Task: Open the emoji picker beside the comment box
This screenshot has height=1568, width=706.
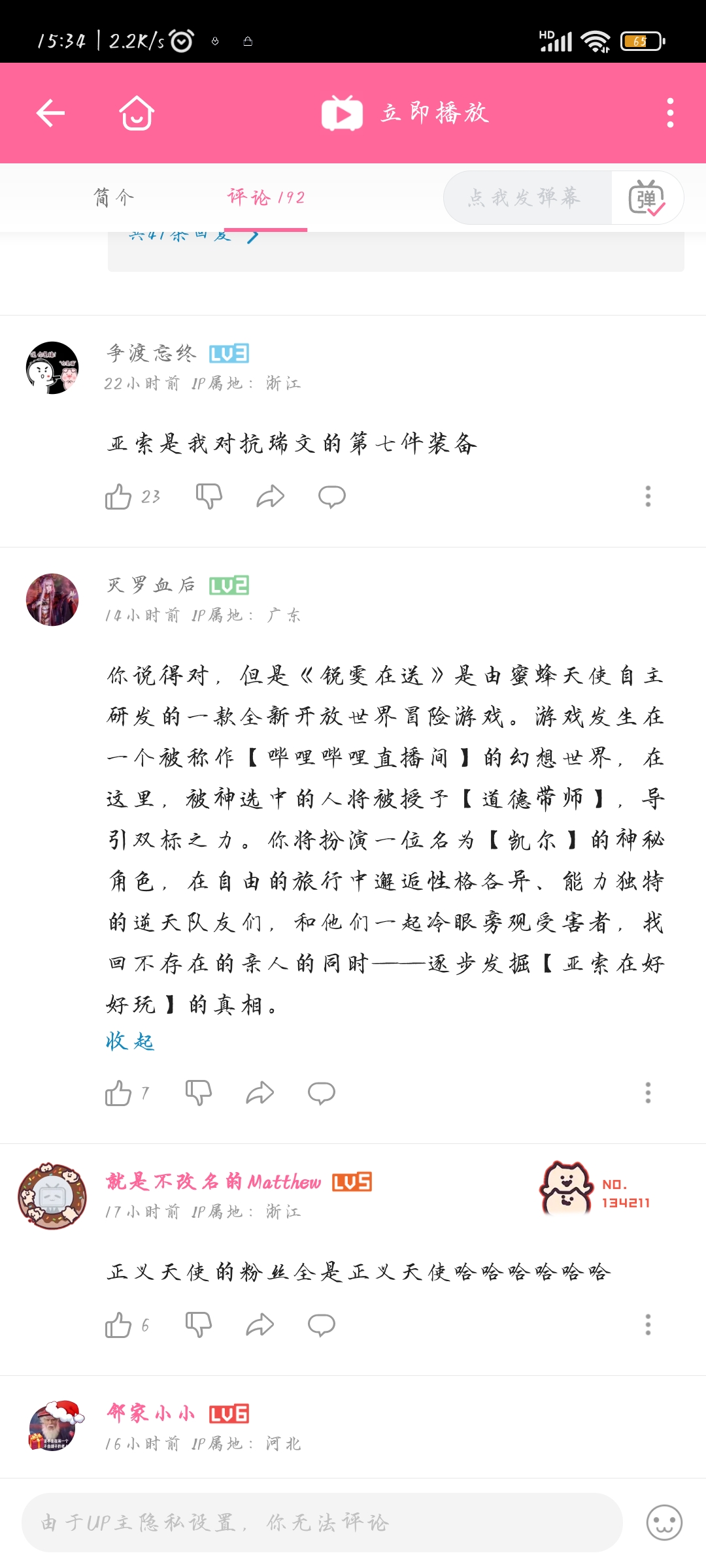Action: (x=664, y=1522)
